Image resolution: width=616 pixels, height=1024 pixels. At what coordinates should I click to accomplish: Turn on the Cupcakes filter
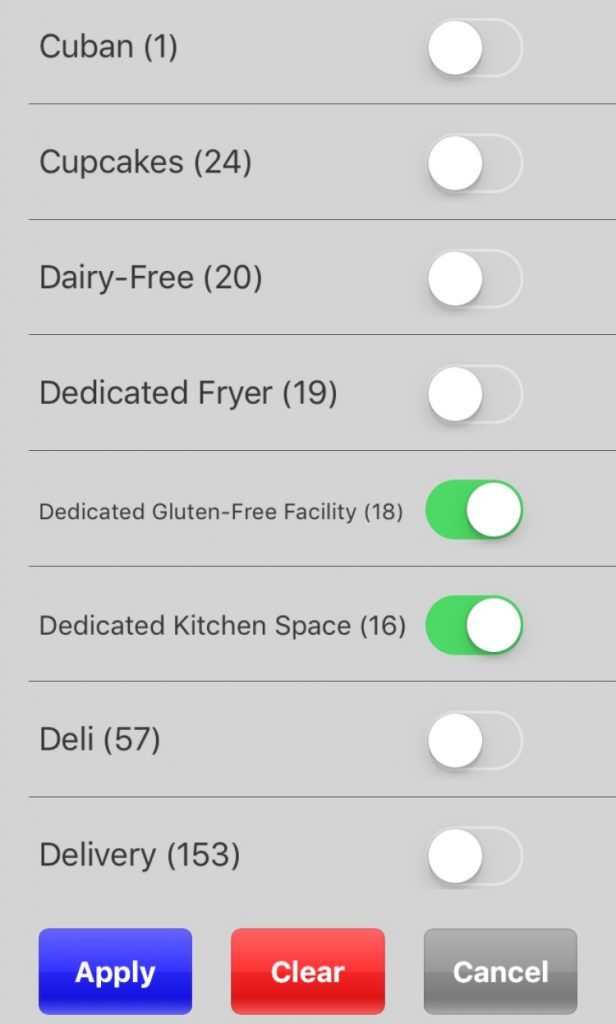(475, 163)
